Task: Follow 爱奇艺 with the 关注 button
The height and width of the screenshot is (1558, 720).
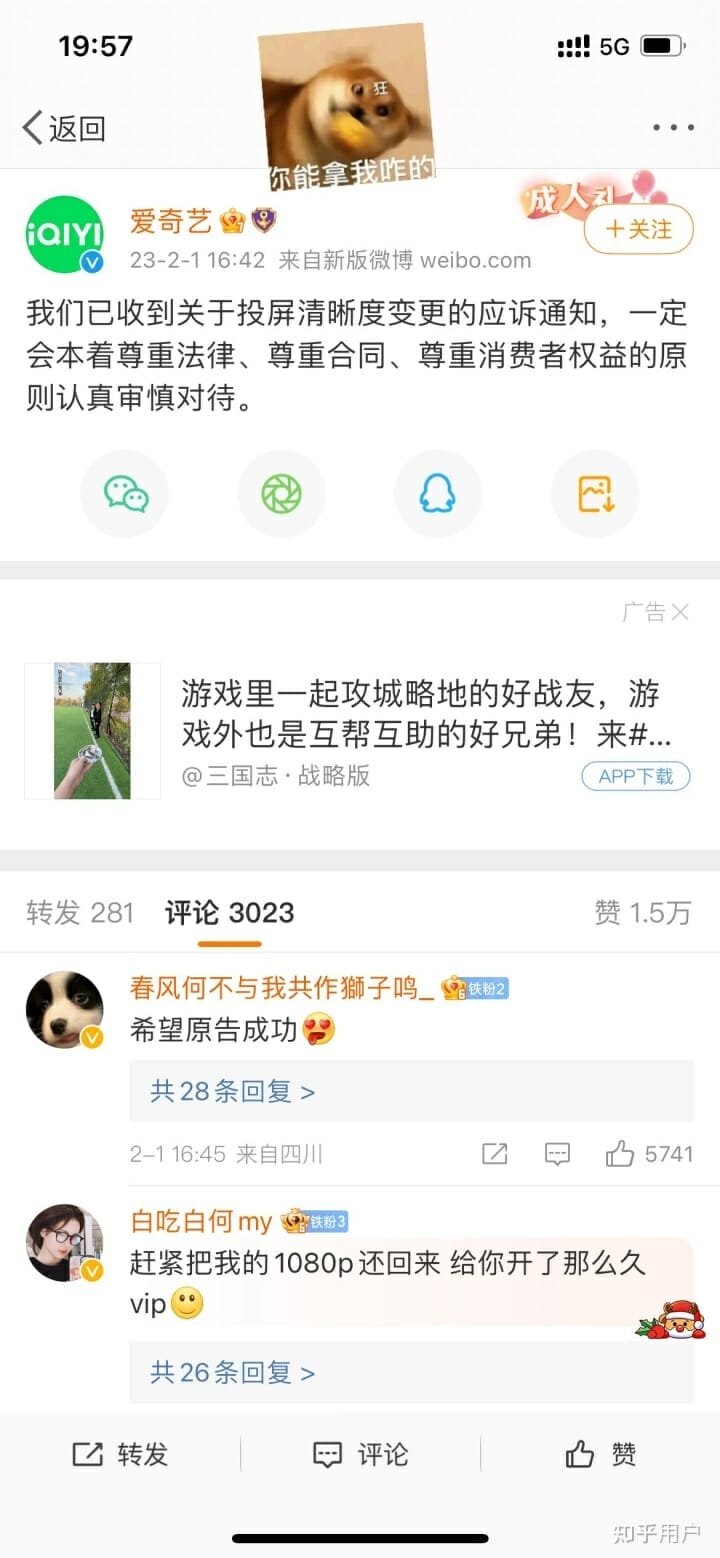Action: (x=638, y=230)
